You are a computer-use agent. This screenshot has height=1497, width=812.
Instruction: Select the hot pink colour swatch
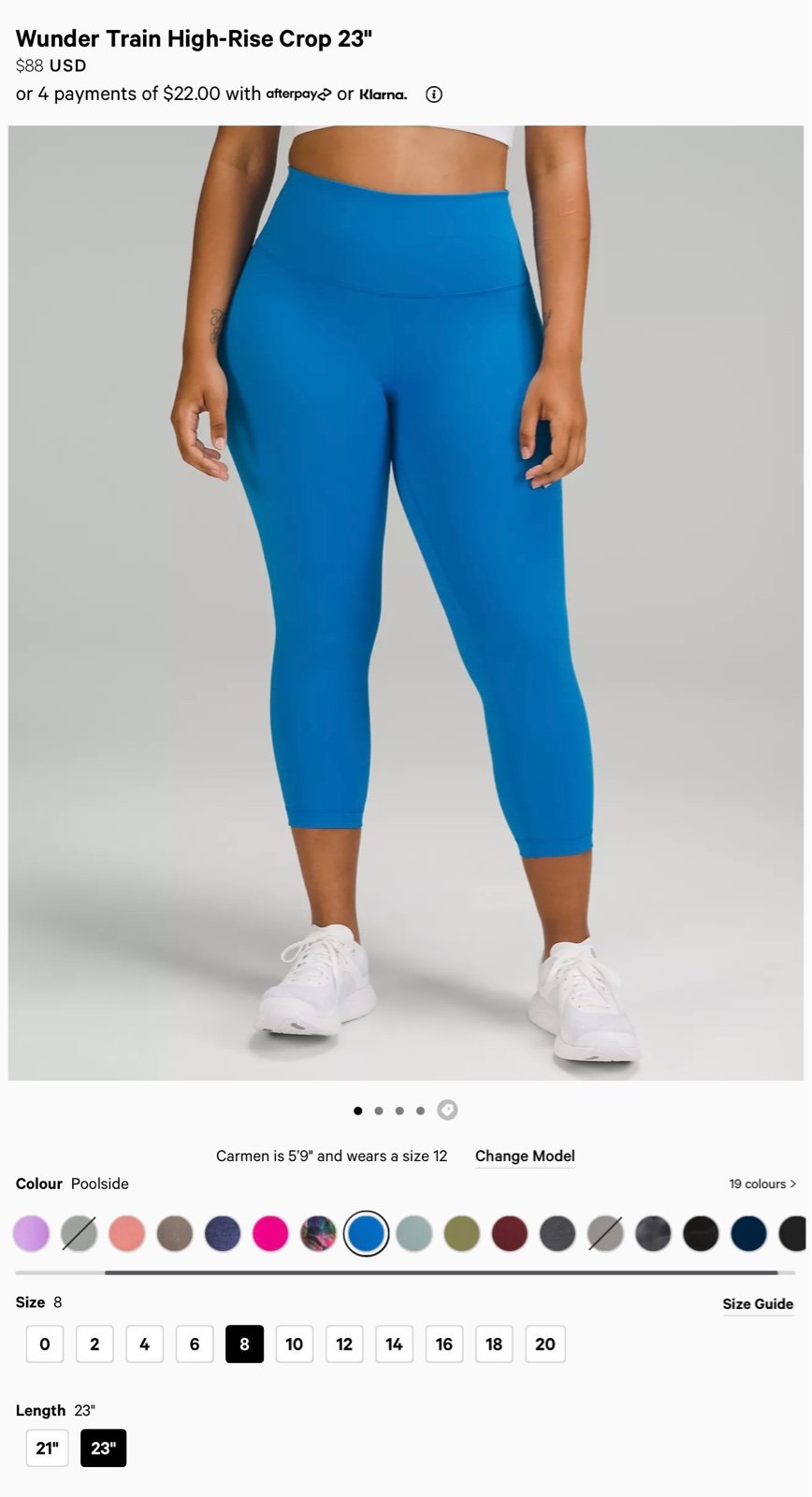point(270,1233)
